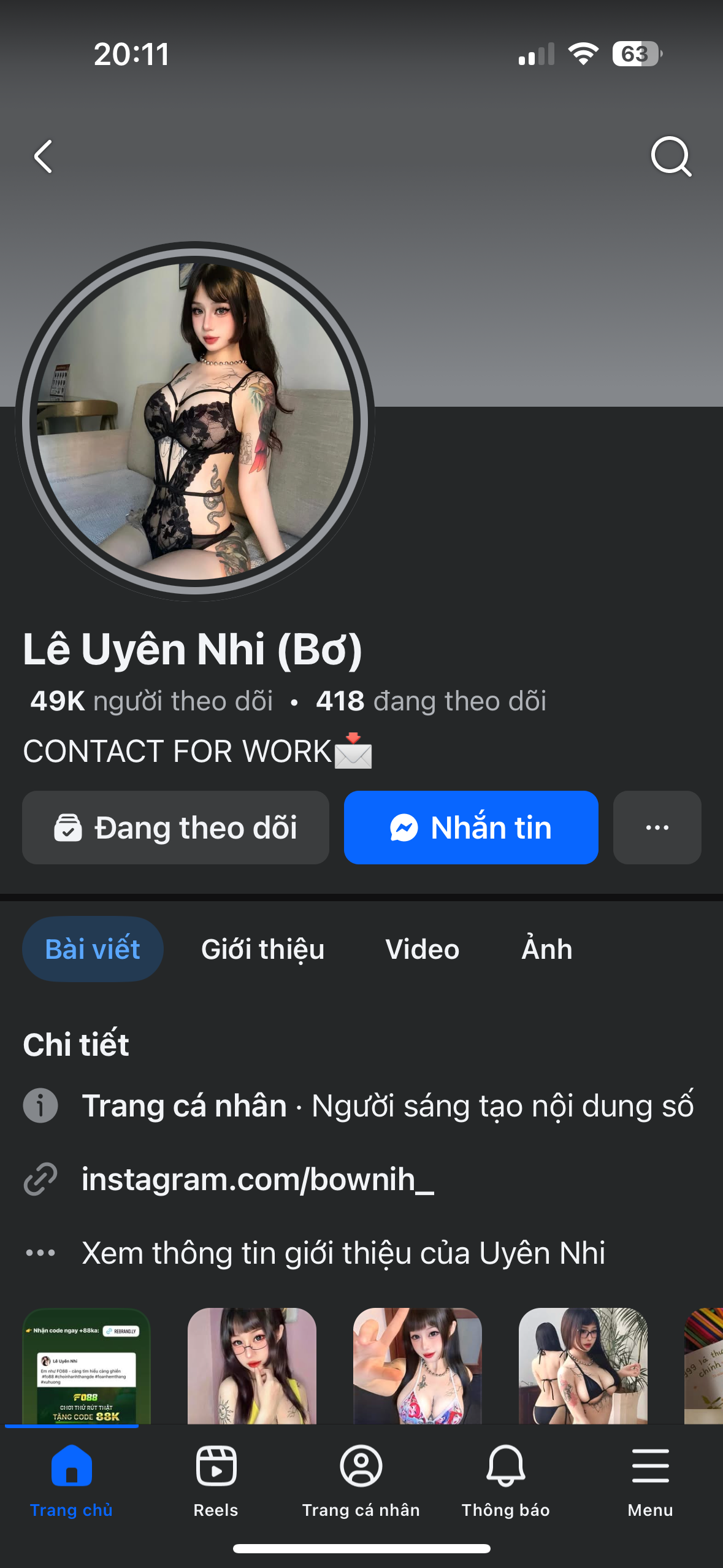Open the Menu tab
The width and height of the screenshot is (723, 1568).
click(650, 1480)
